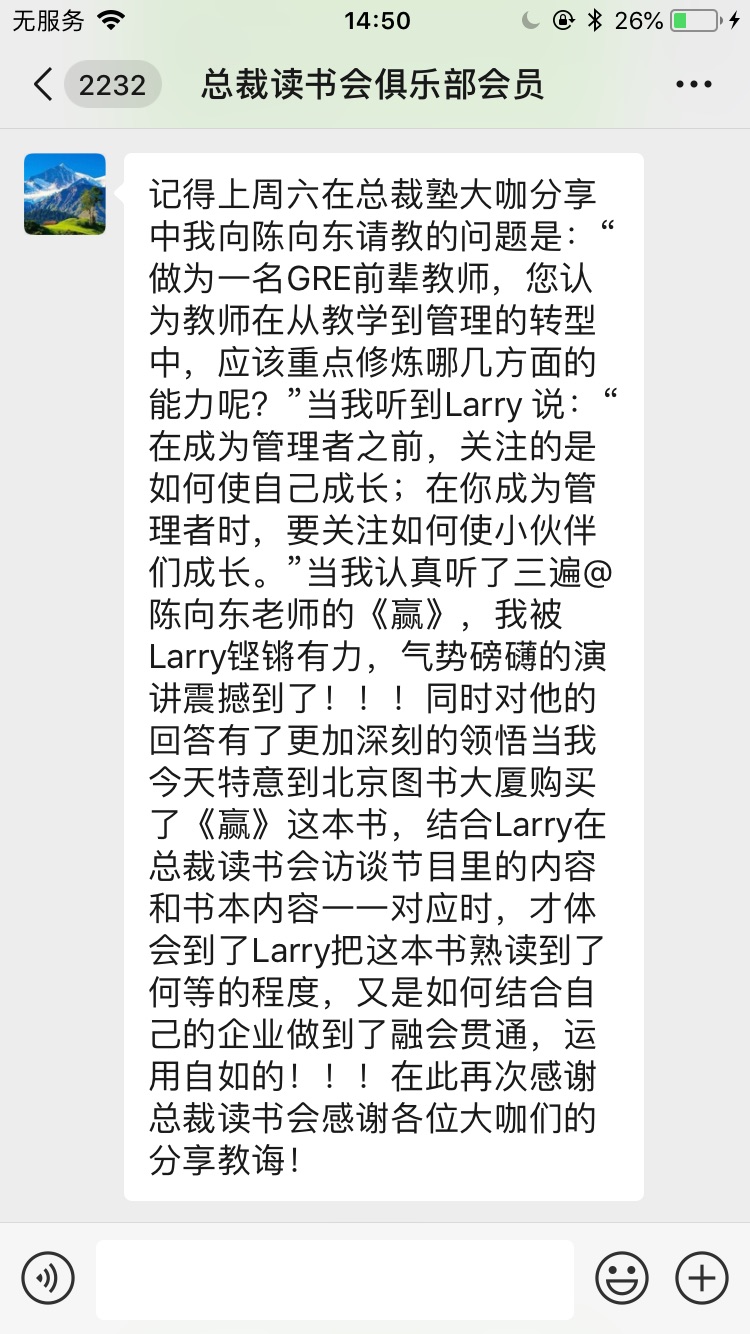Tap the message text input field
The height and width of the screenshot is (1334, 750).
tap(334, 1278)
